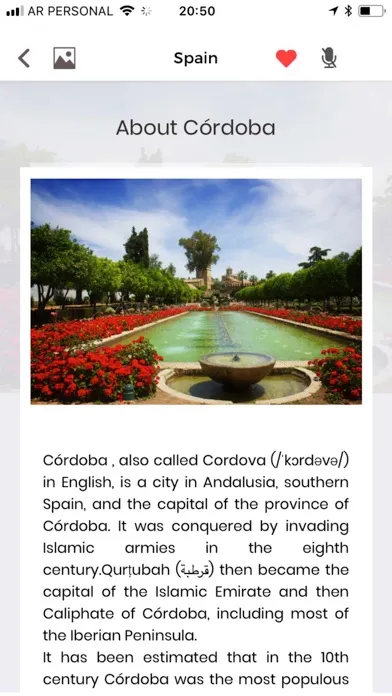Go back using the top-left arrow

(24, 58)
